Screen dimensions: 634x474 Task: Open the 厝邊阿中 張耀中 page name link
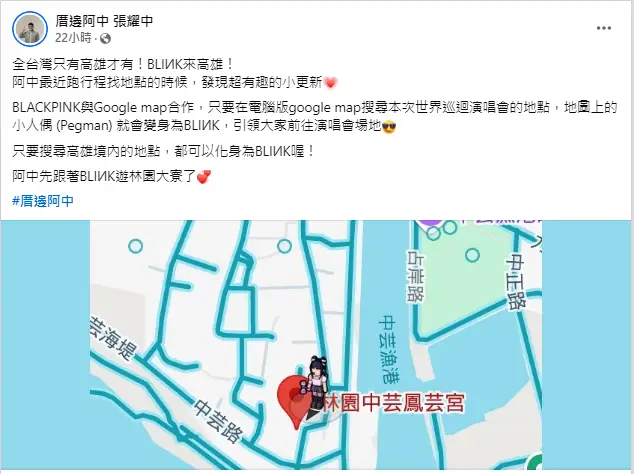pos(111,19)
